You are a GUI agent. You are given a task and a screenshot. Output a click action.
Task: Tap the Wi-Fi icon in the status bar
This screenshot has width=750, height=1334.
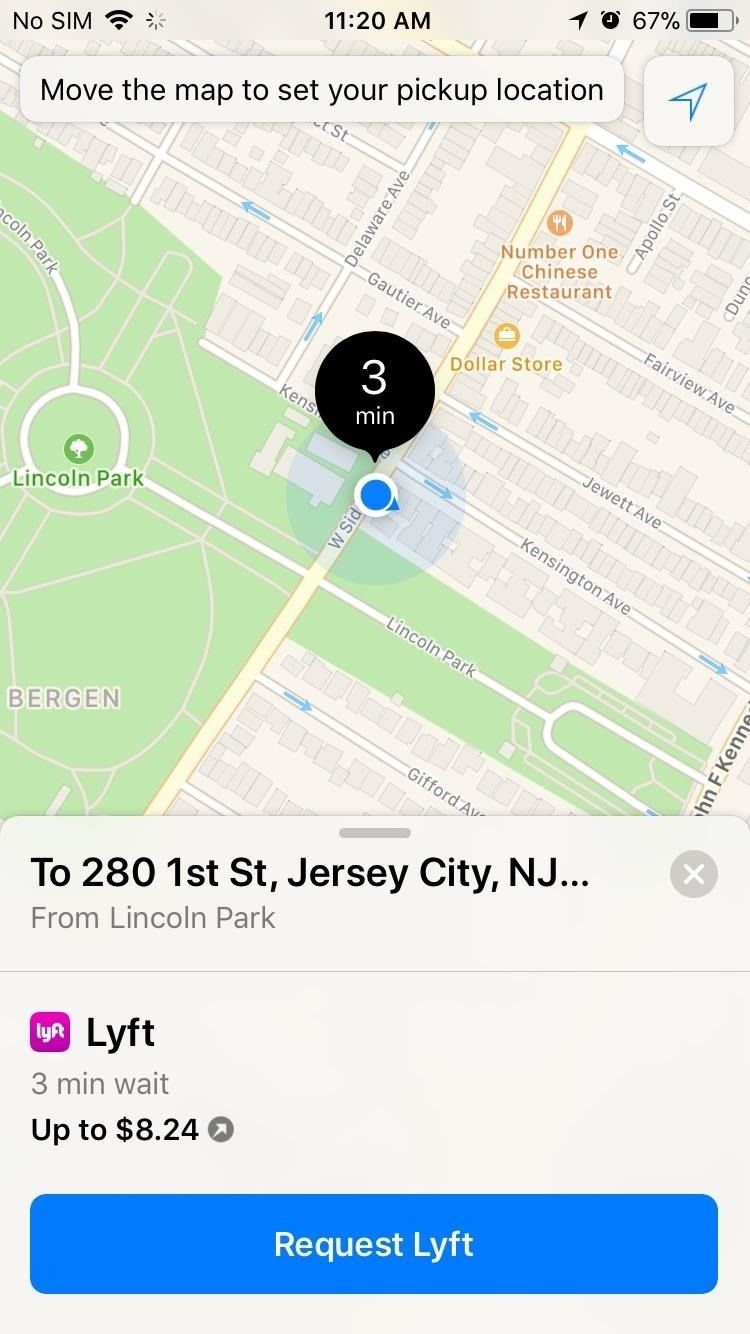click(120, 19)
